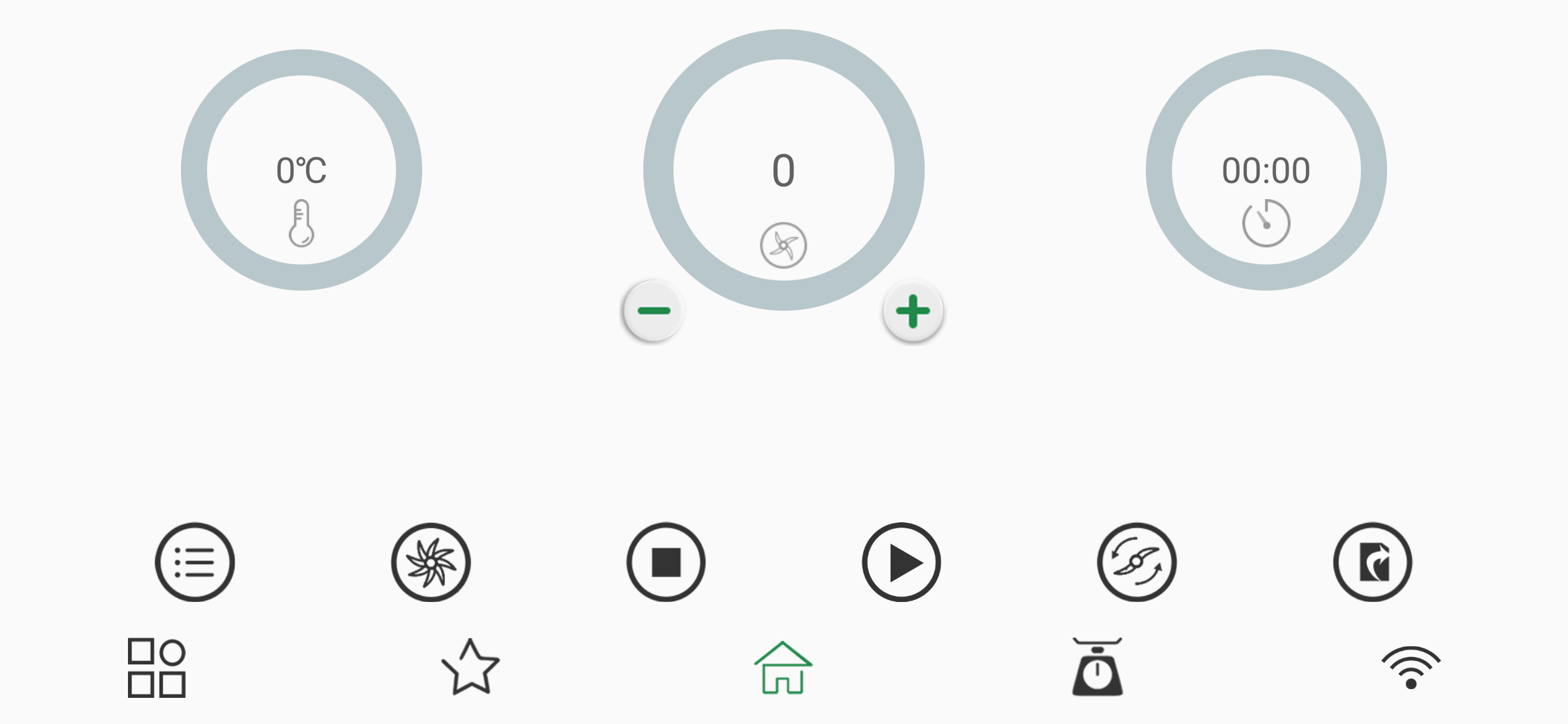
Task: Start cooking with the play button
Action: click(901, 562)
